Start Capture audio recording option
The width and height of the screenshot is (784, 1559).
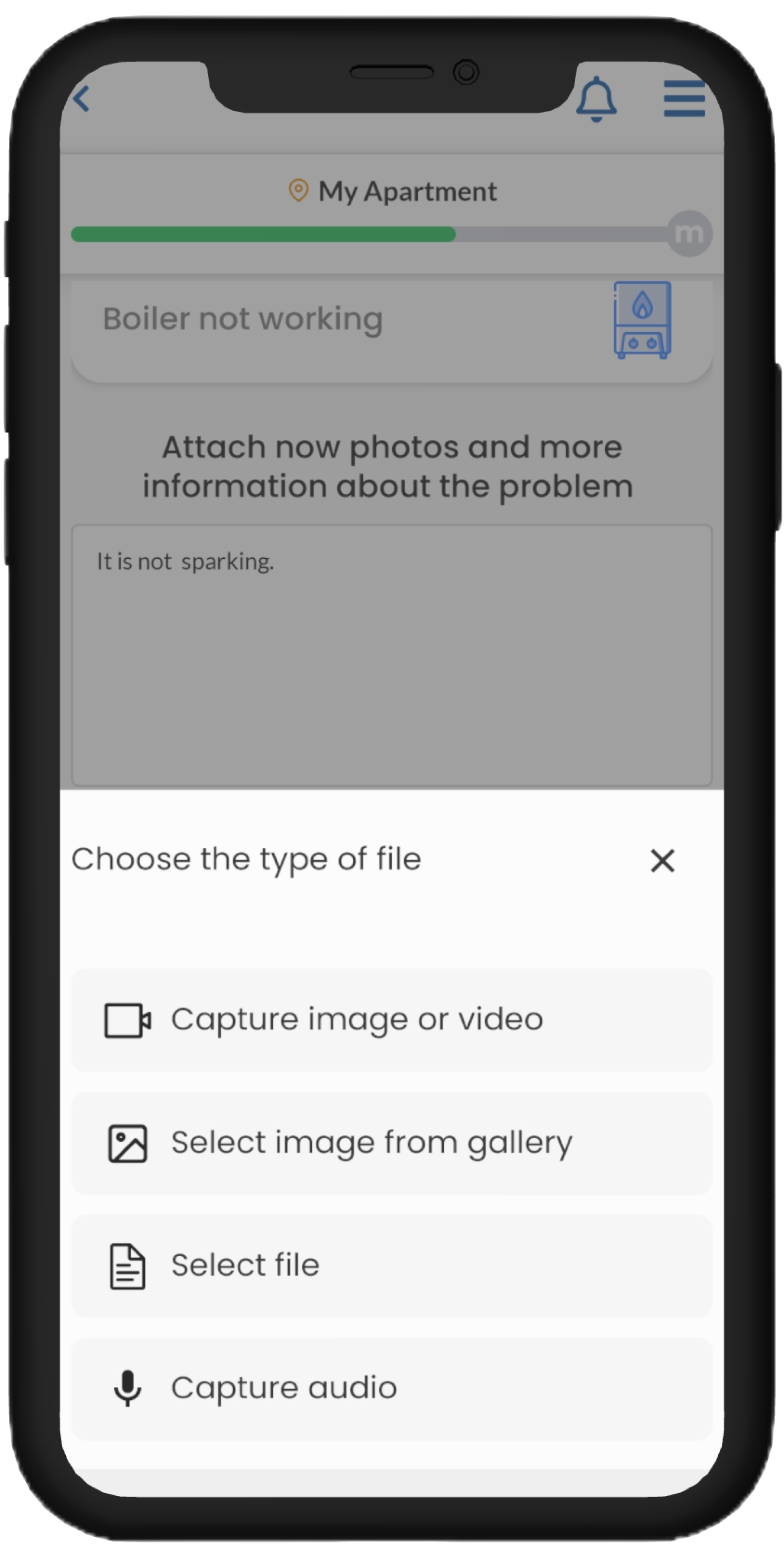pos(391,1388)
